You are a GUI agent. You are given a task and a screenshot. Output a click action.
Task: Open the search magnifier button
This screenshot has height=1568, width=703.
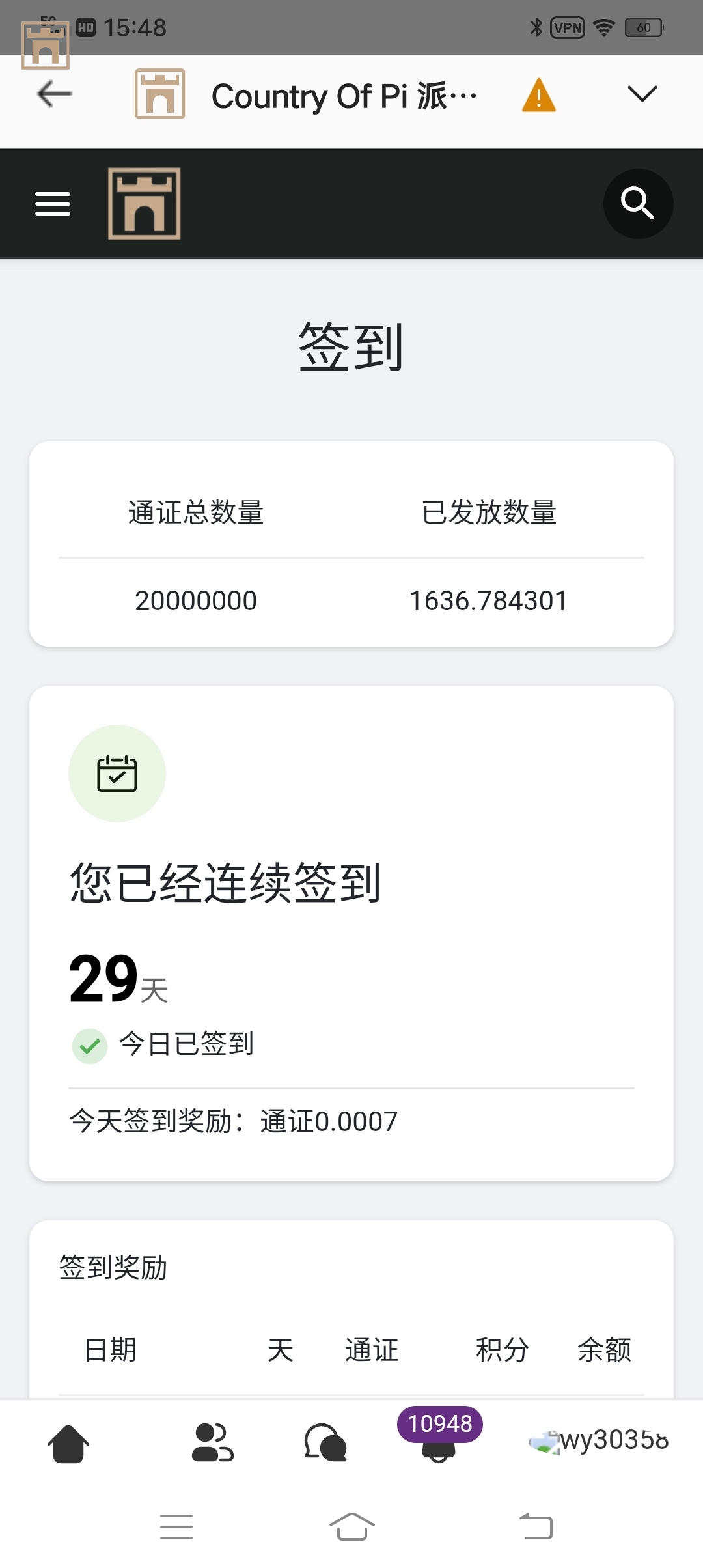click(637, 204)
